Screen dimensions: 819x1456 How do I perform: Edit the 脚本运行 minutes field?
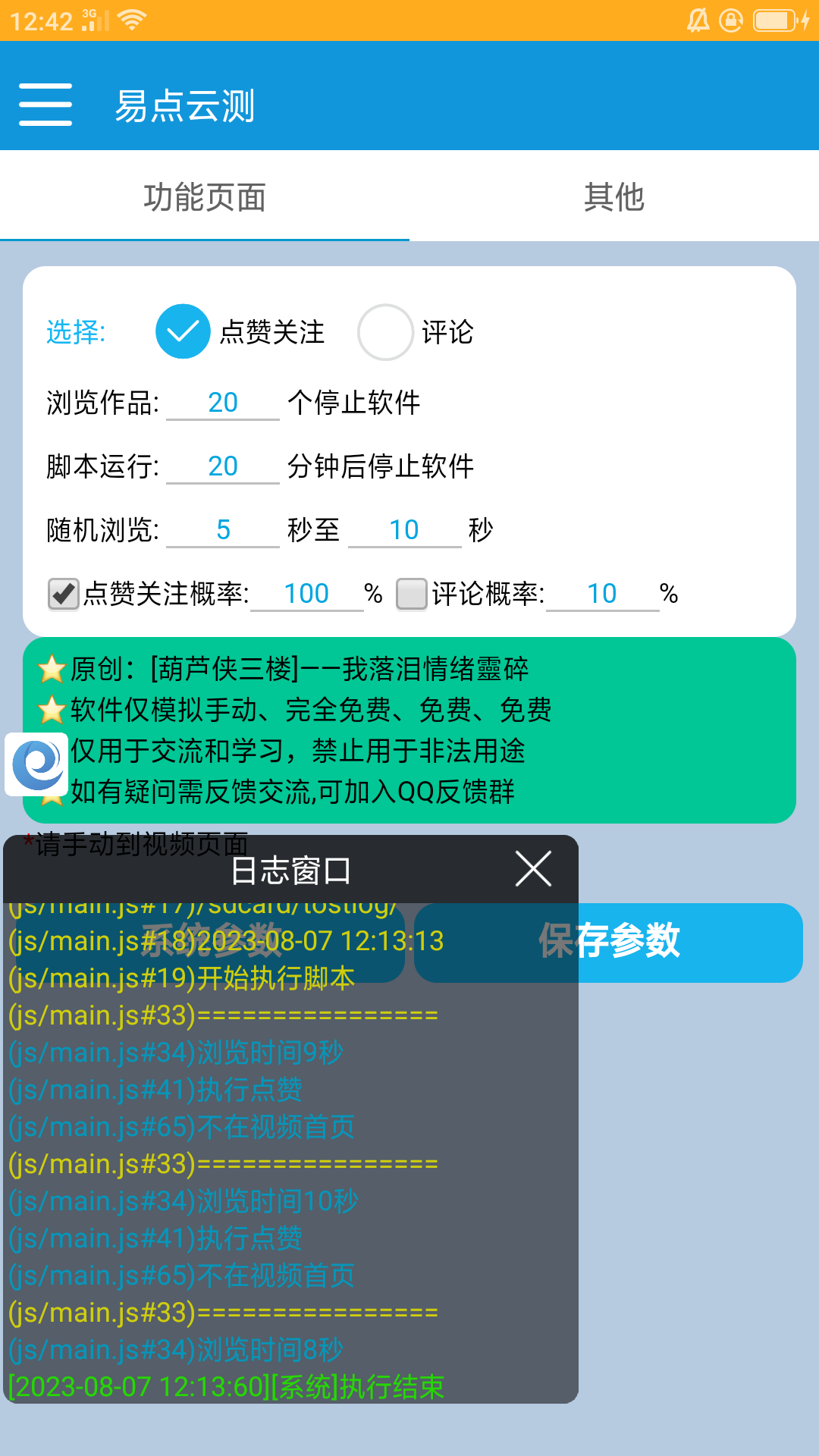223,466
